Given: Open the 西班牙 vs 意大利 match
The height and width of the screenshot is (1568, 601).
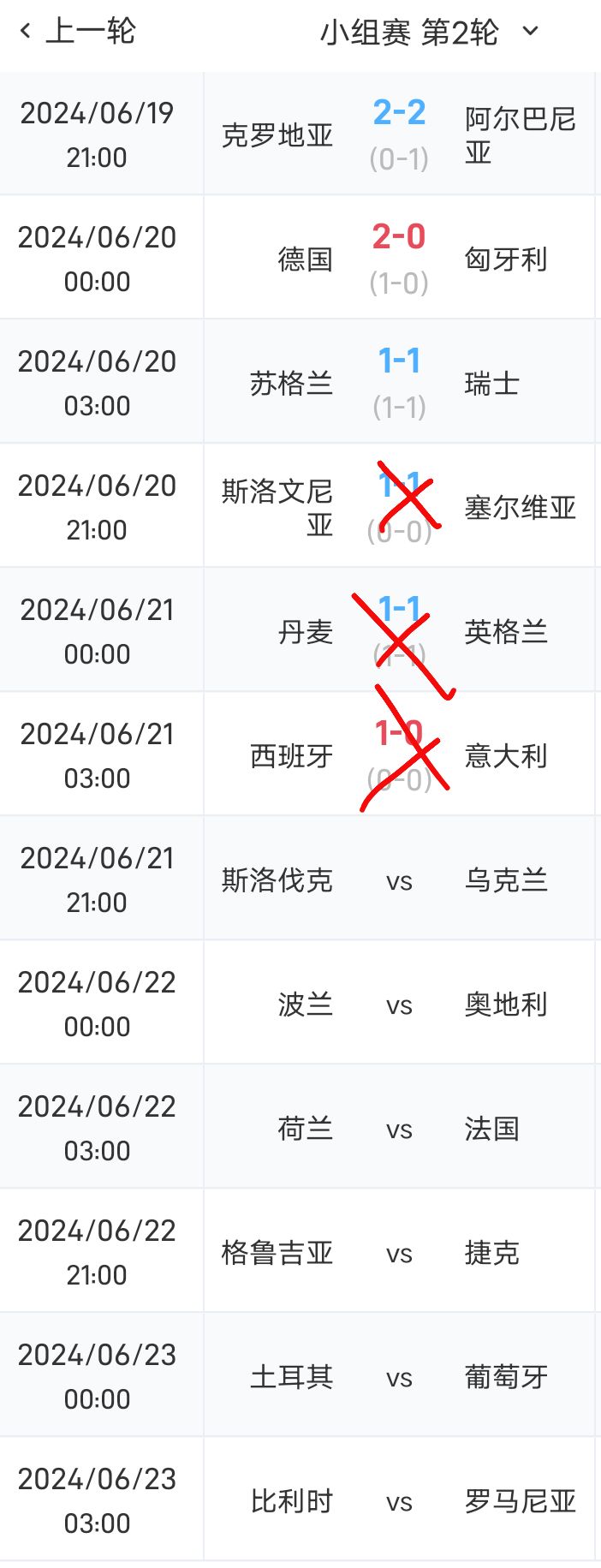Looking at the screenshot, I should tap(398, 754).
